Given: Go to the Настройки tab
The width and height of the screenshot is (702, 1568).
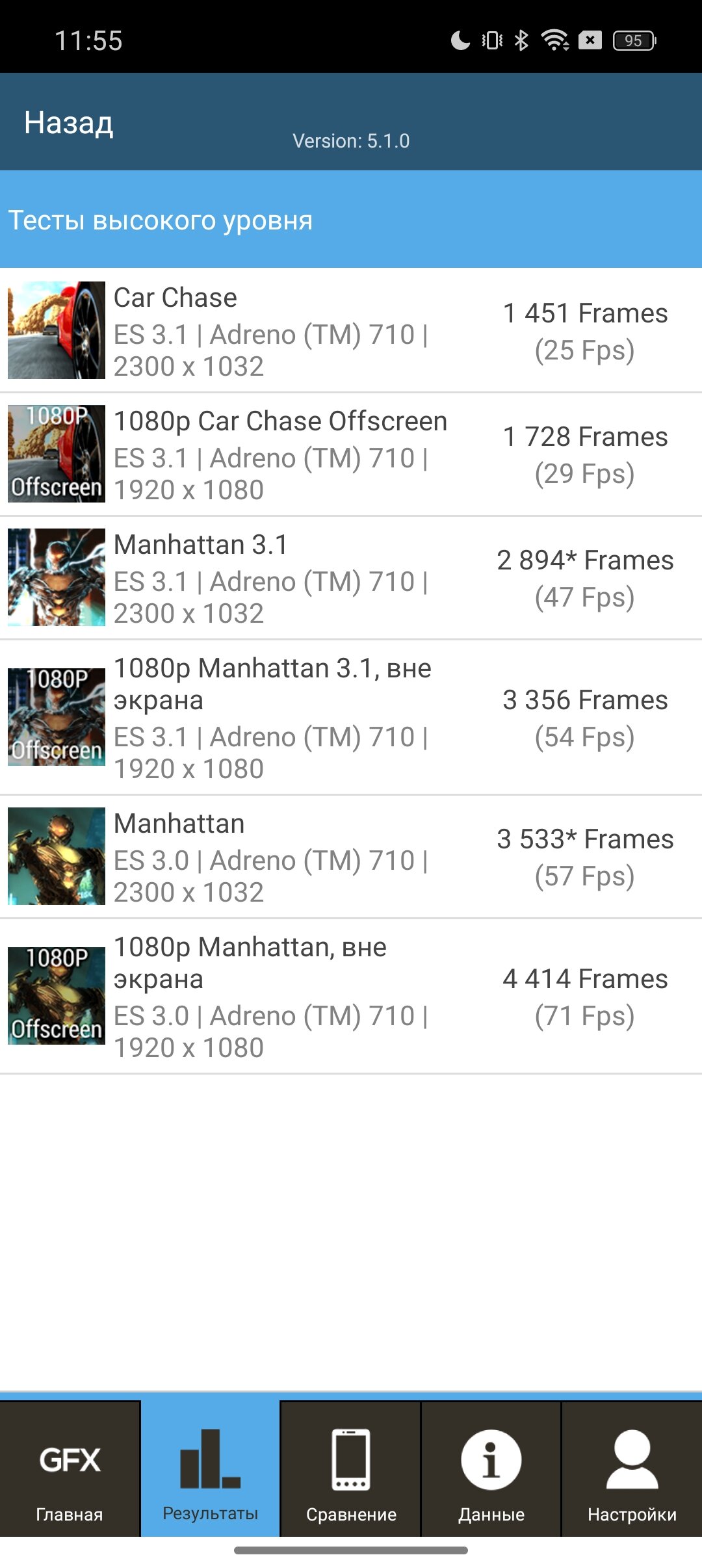Looking at the screenshot, I should pyautogui.click(x=632, y=1469).
